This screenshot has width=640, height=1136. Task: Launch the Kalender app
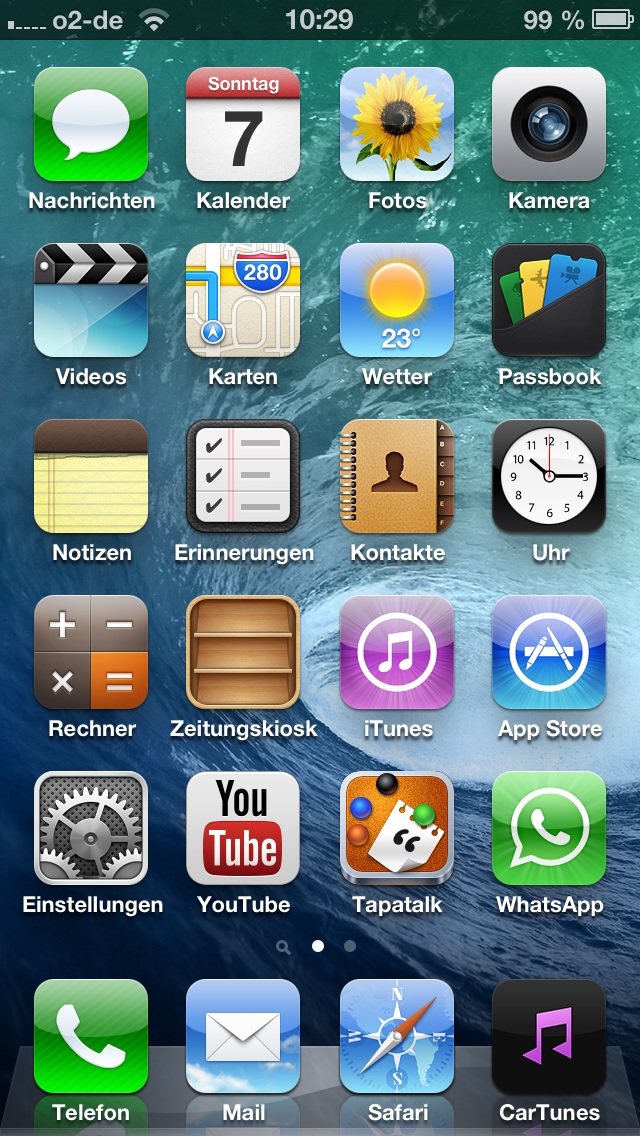(243, 124)
